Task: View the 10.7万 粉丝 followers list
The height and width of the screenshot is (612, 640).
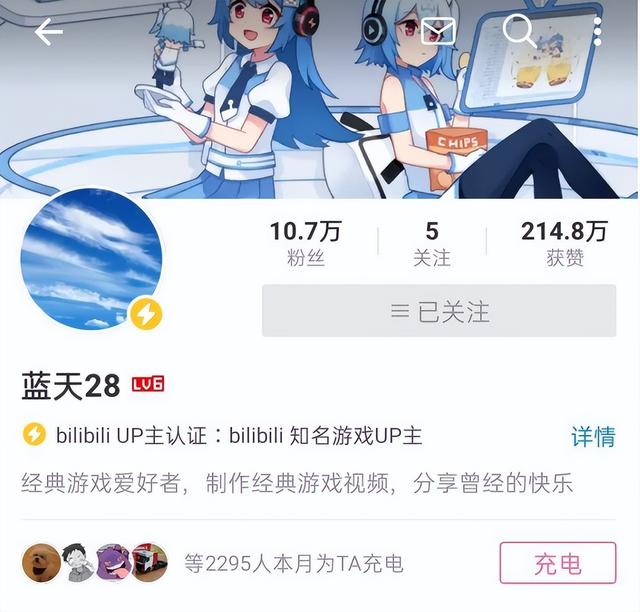Action: (x=305, y=244)
